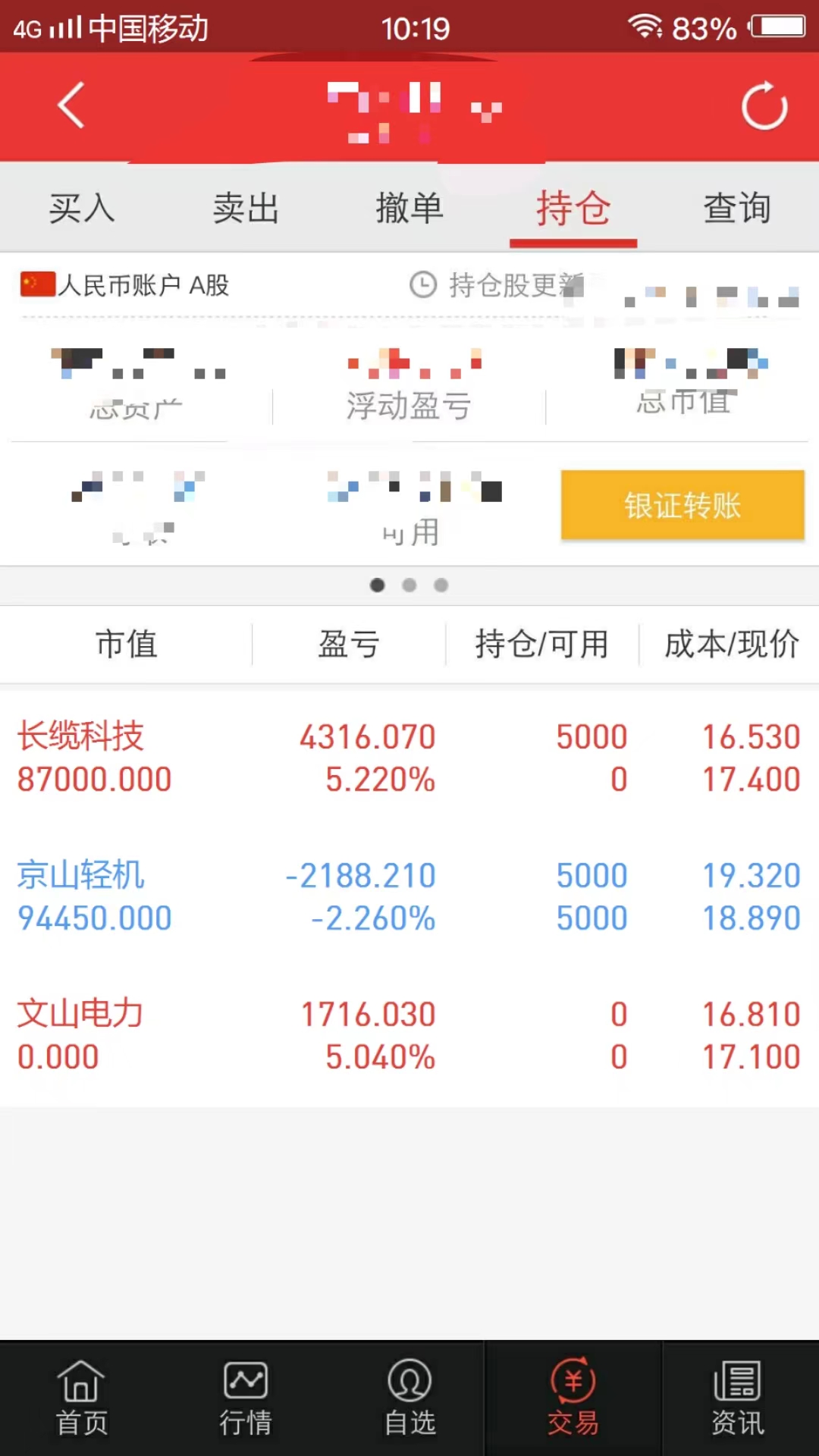Open 行情 in bottom navigation

click(x=245, y=1399)
